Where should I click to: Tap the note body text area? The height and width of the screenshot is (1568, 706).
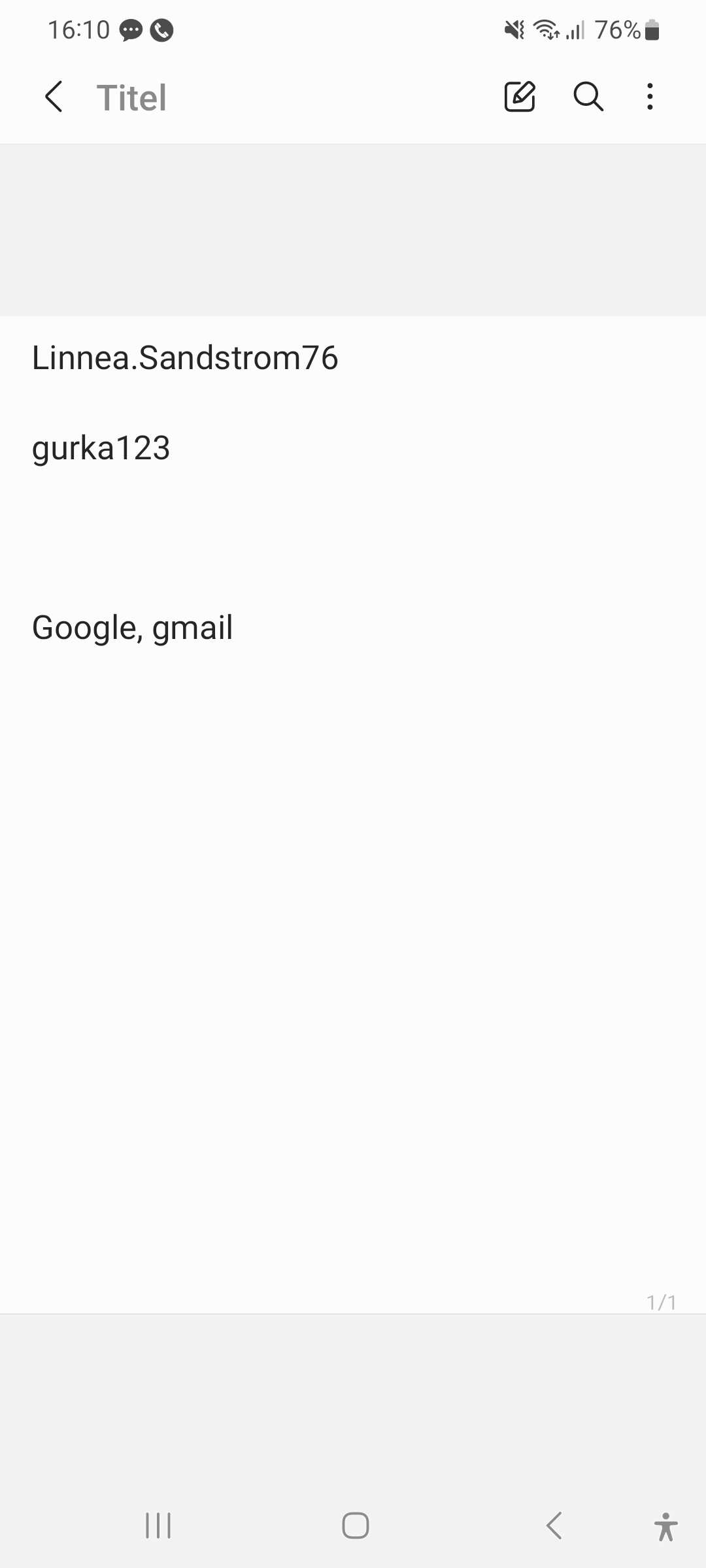[353, 849]
